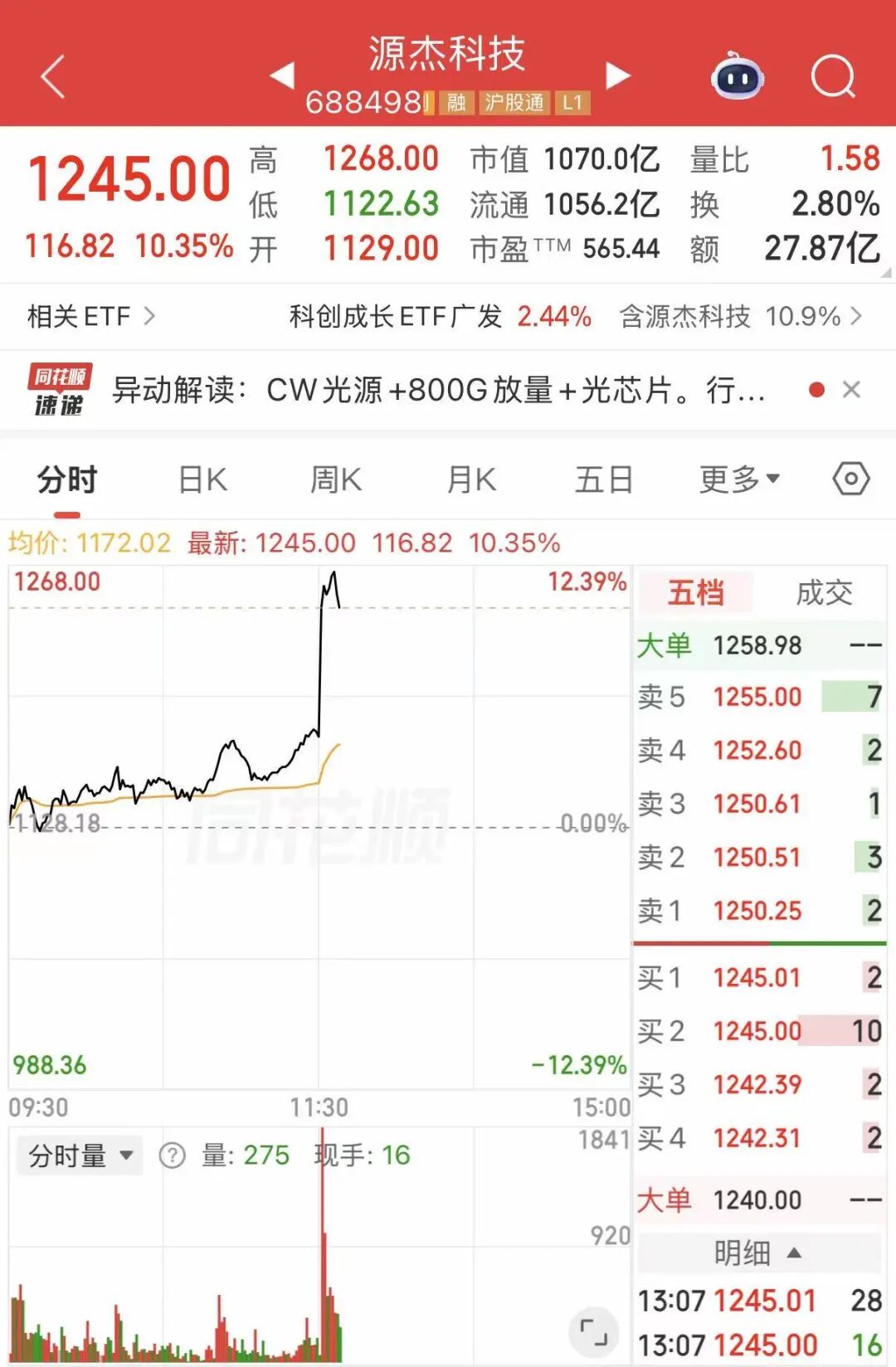Switch to the 日K chart
This screenshot has height=1367, width=896.
[202, 480]
